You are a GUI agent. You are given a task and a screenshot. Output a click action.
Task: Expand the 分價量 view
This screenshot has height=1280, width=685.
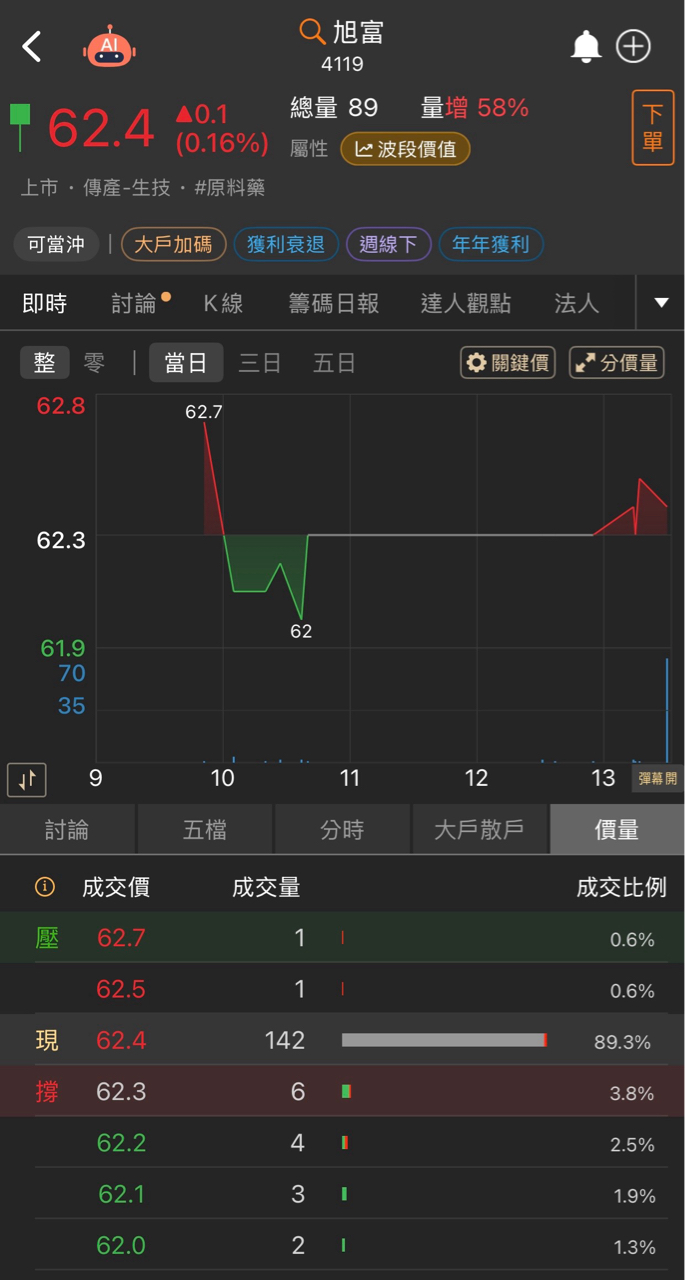[616, 362]
